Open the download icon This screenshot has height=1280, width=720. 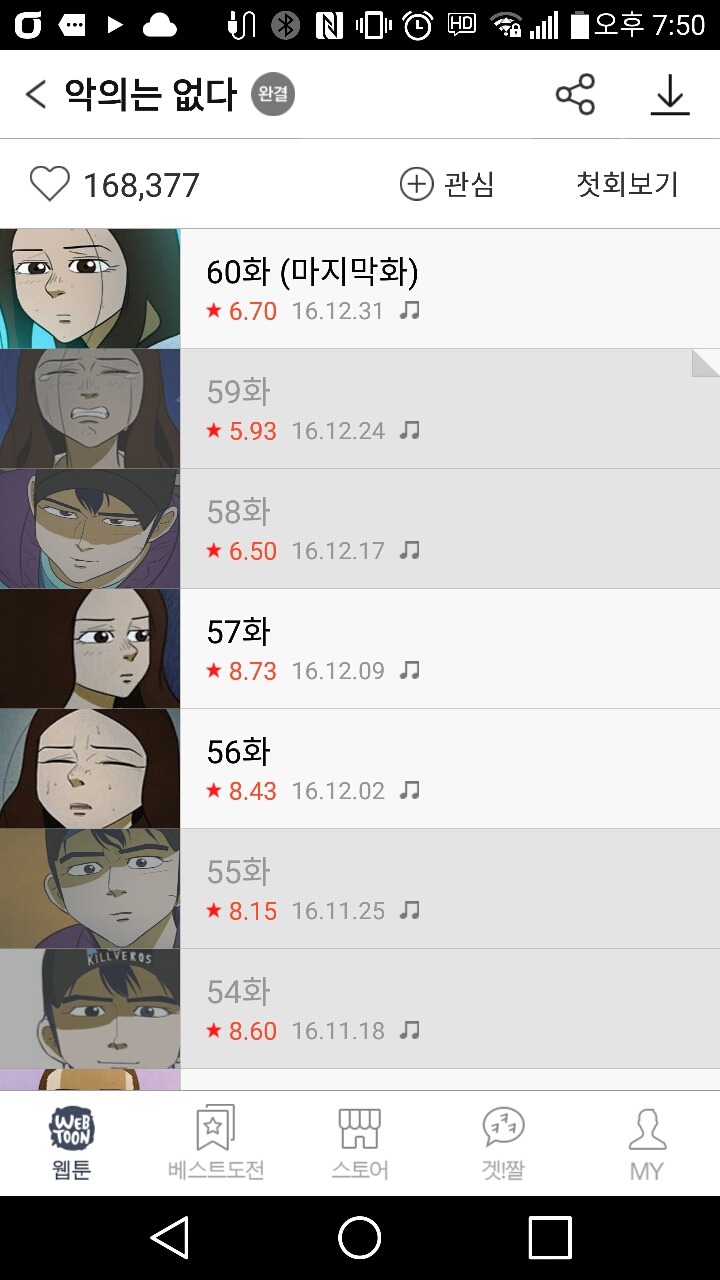(x=669, y=95)
